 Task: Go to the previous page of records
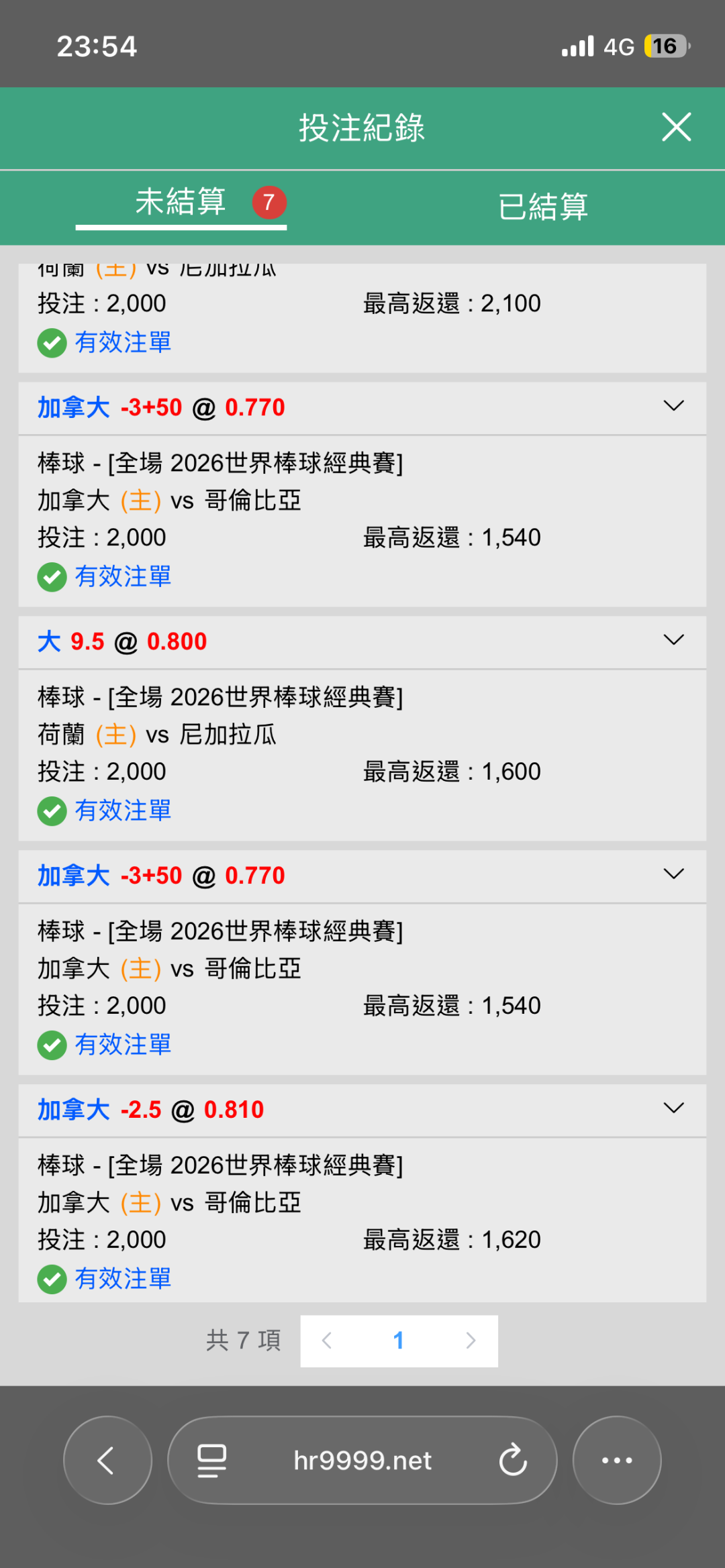click(x=327, y=1341)
